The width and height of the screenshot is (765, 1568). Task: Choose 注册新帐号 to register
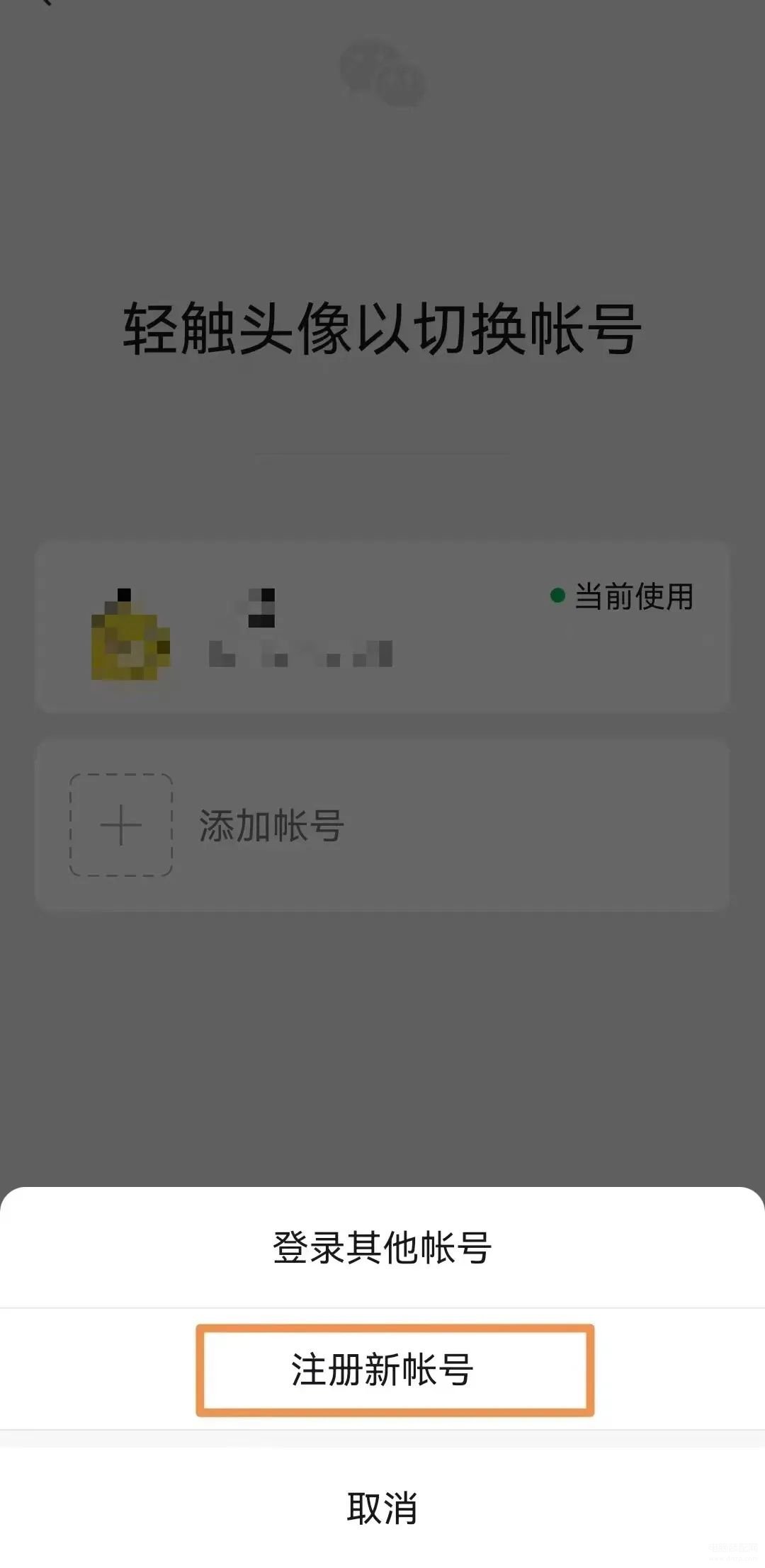pos(382,1370)
